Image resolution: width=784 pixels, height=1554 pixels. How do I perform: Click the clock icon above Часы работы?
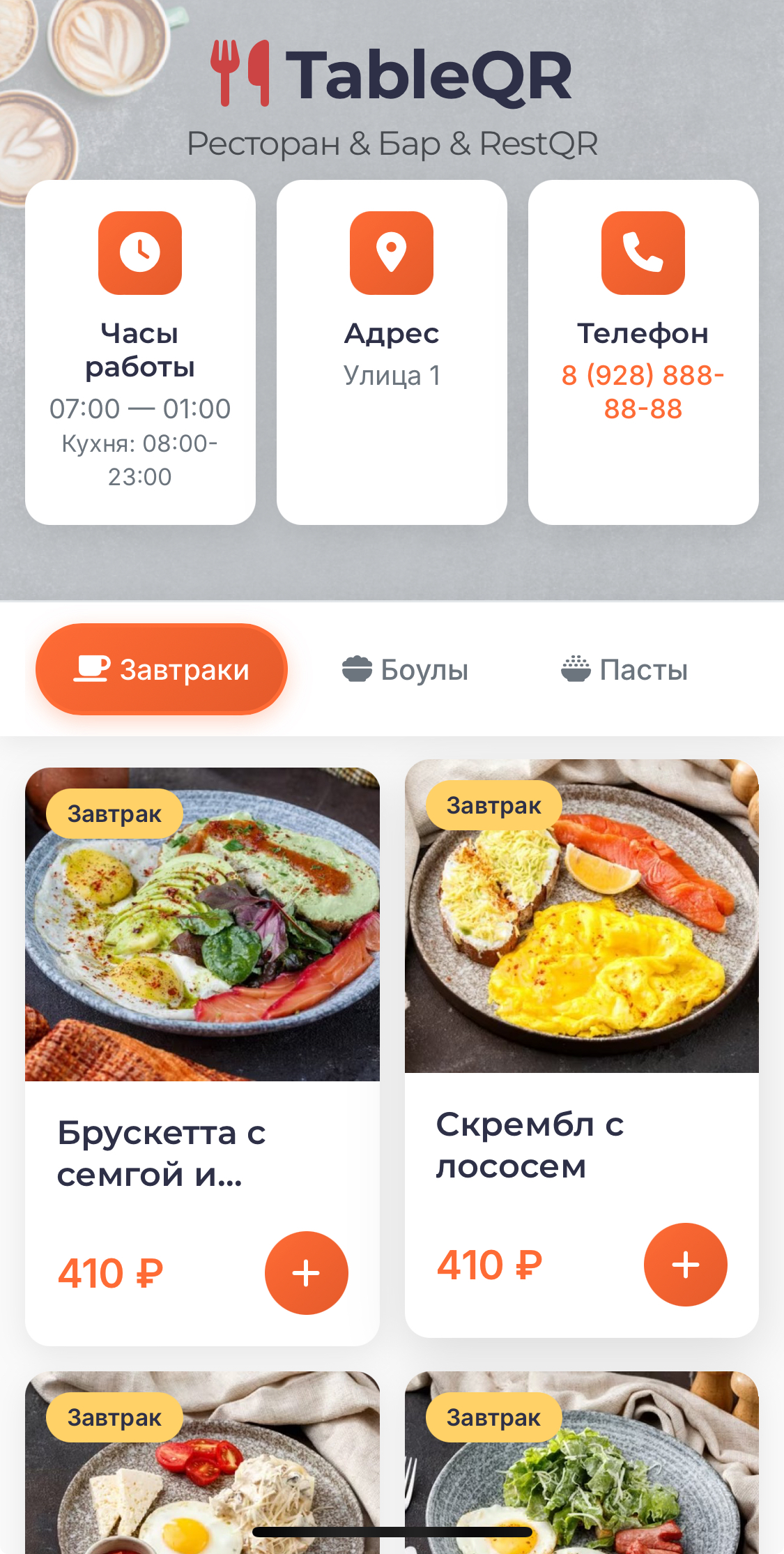click(x=139, y=252)
